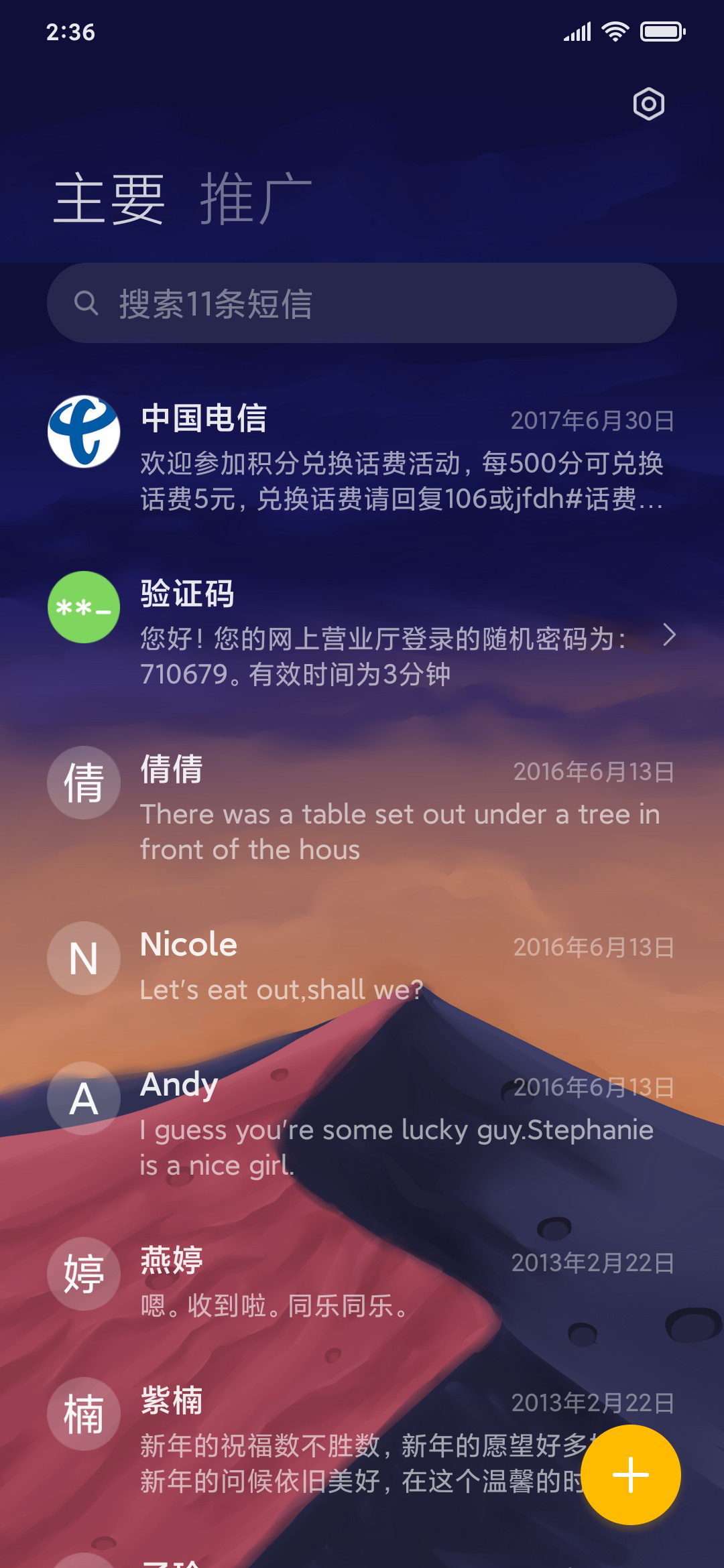Tap the 搜索11条短信 search box

click(362, 303)
